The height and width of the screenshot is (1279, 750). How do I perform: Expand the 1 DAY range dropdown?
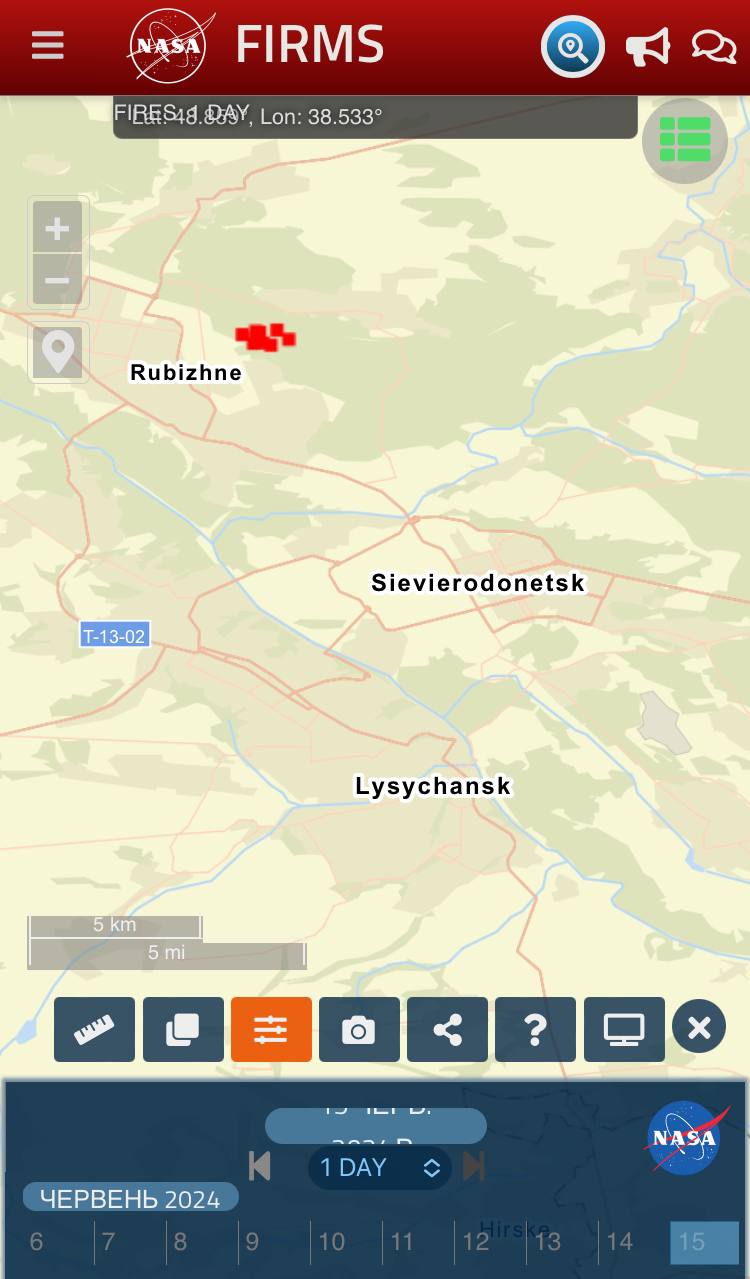coord(379,1167)
